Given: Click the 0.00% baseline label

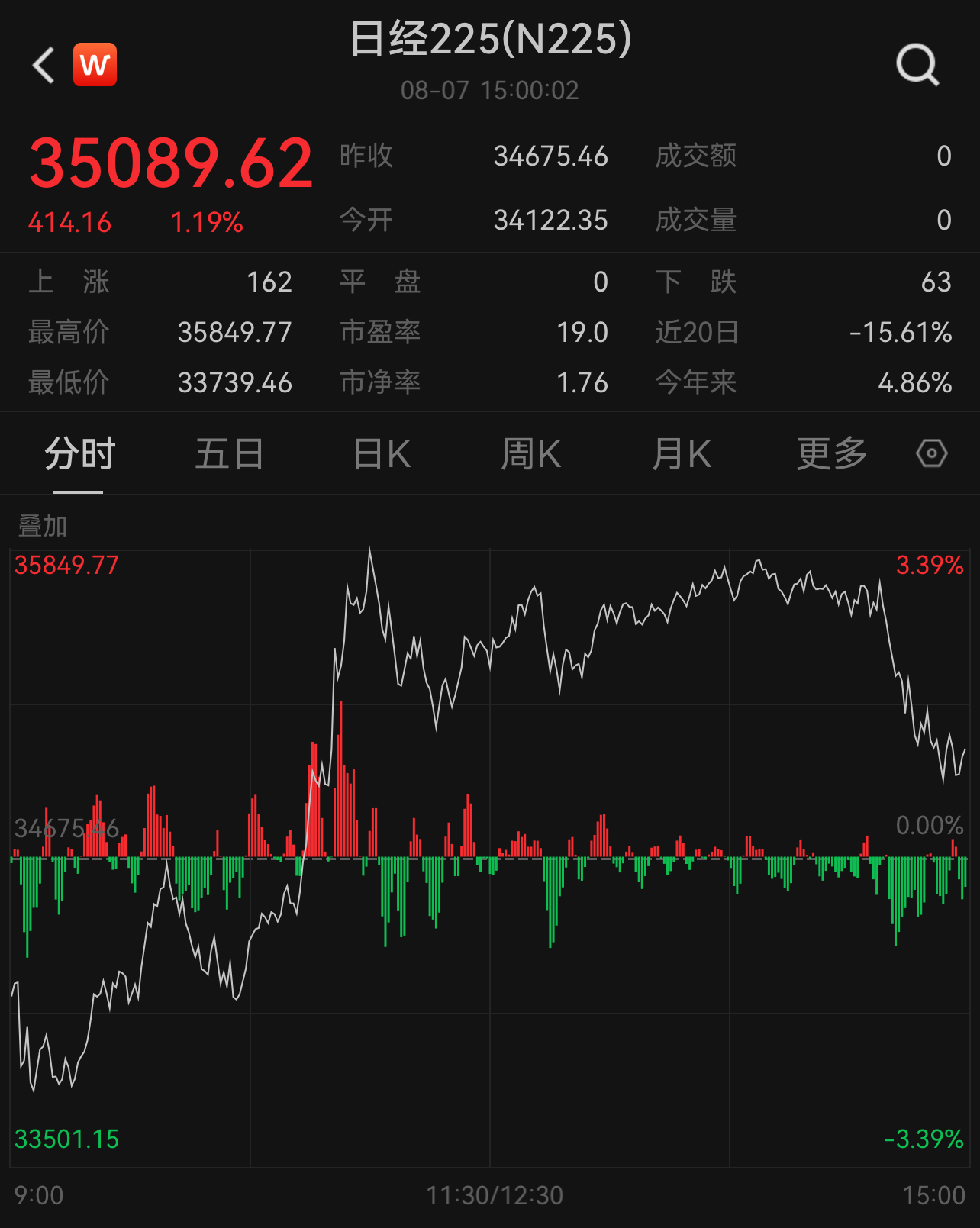Looking at the screenshot, I should tap(927, 826).
